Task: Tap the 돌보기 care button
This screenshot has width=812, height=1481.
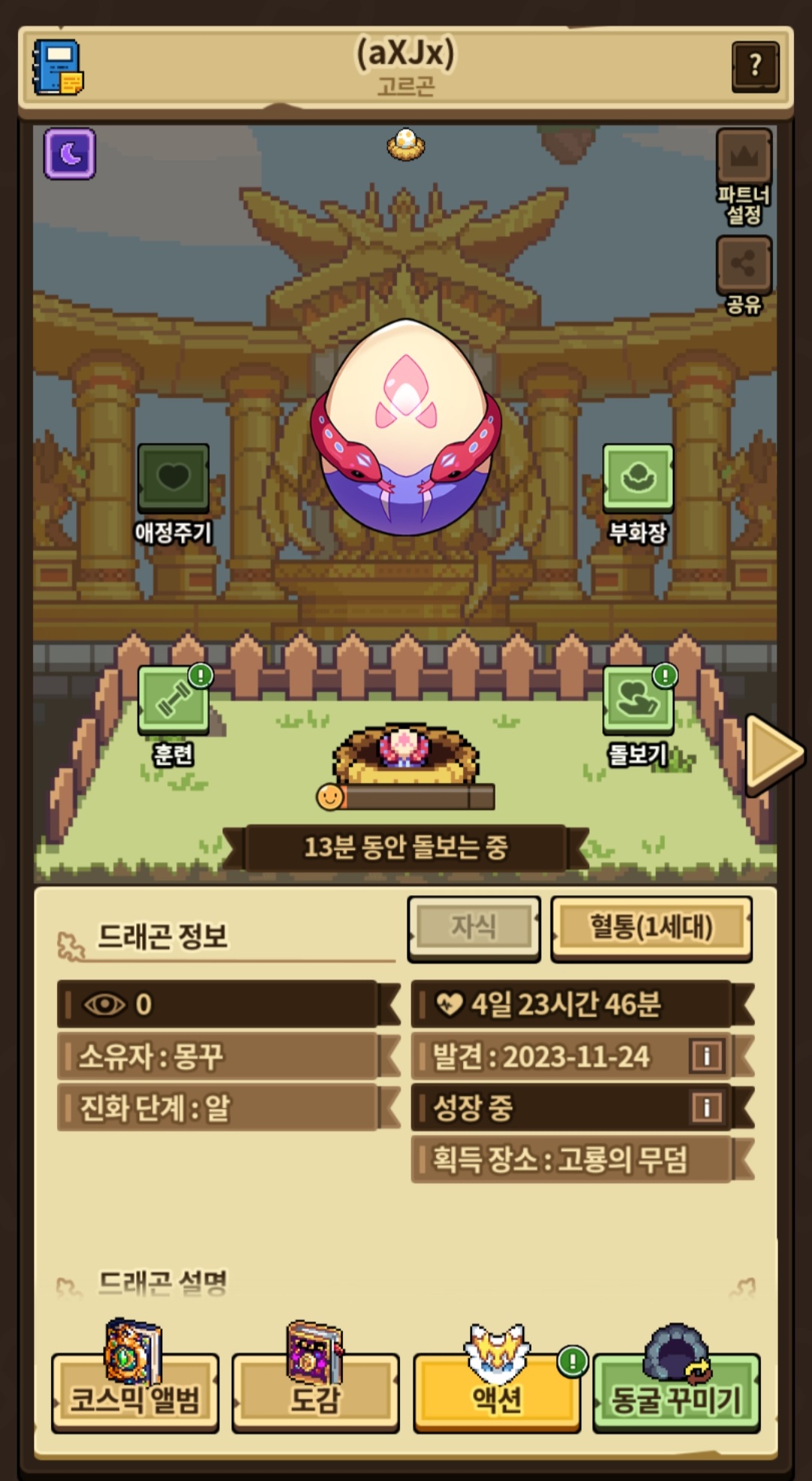Action: (638, 701)
